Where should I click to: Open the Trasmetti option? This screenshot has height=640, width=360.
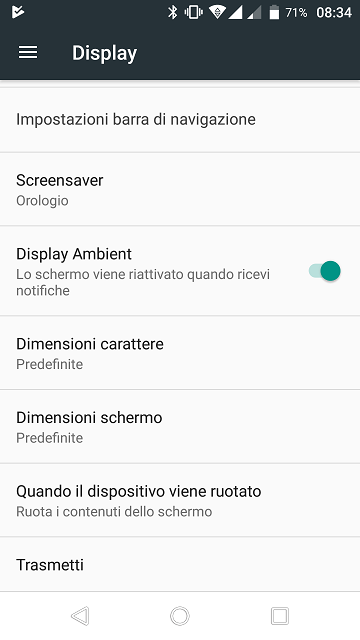[180, 564]
